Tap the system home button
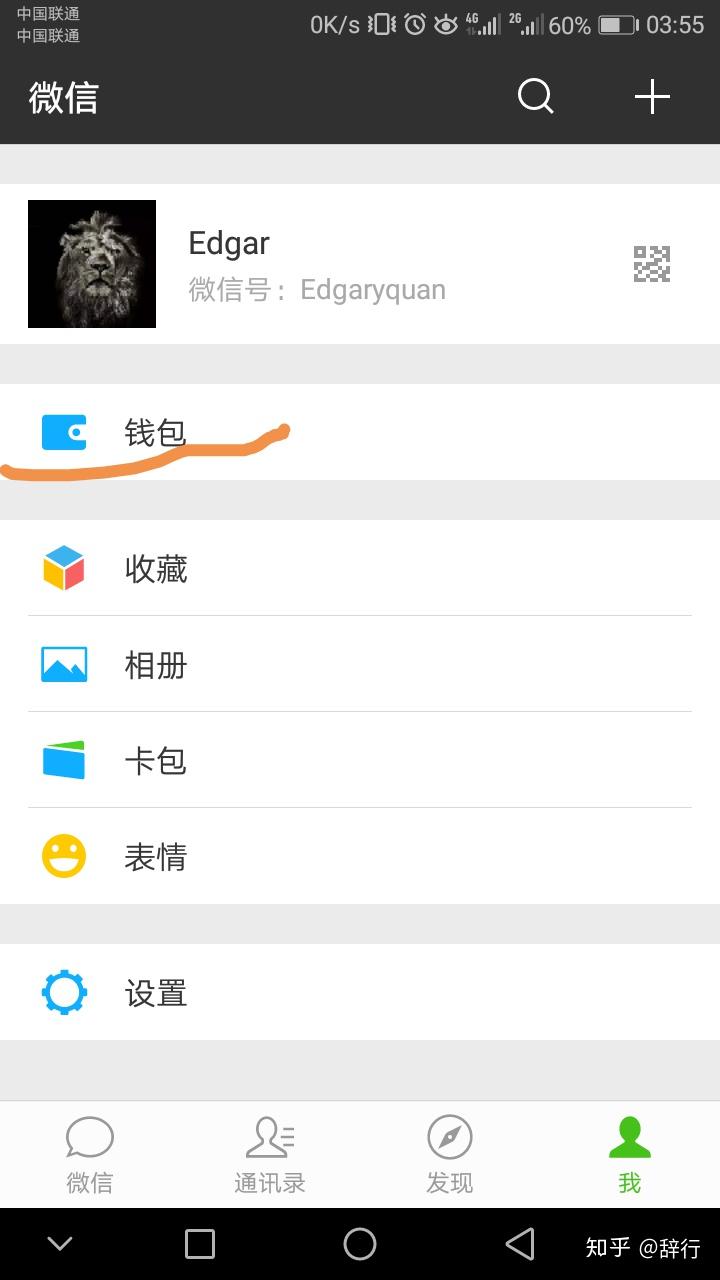This screenshot has height=1280, width=720. tap(360, 1244)
